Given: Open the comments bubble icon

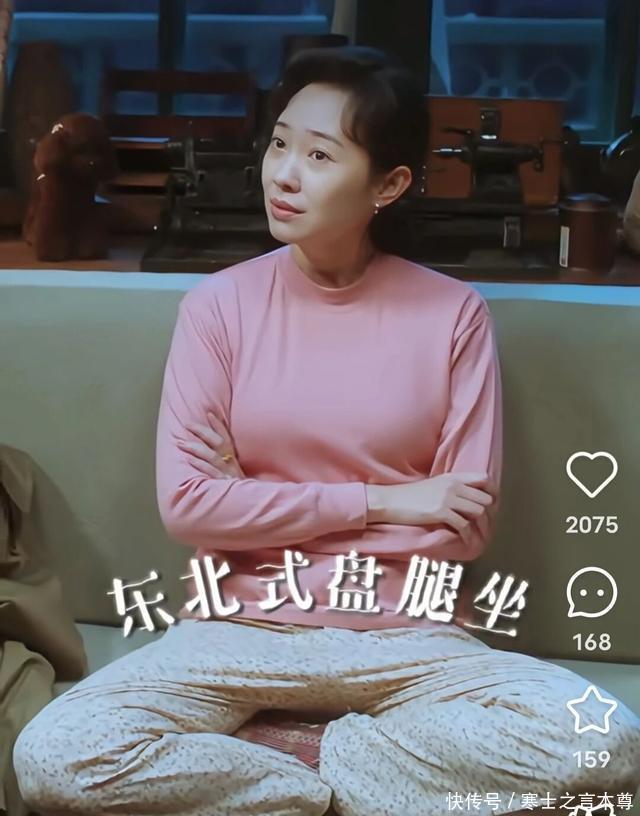Looking at the screenshot, I should pos(592,593).
